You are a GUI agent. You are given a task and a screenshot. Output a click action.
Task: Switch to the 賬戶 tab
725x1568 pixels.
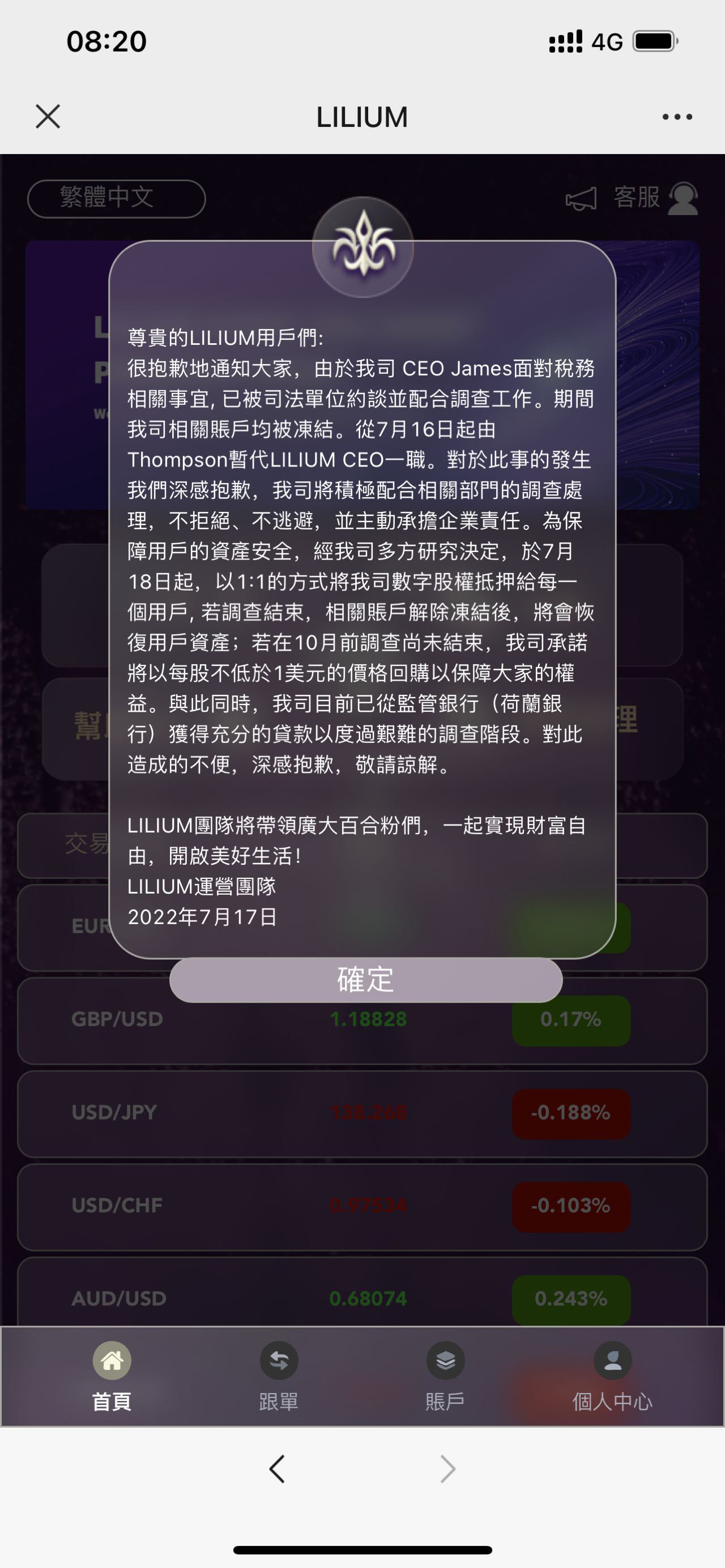(445, 1378)
